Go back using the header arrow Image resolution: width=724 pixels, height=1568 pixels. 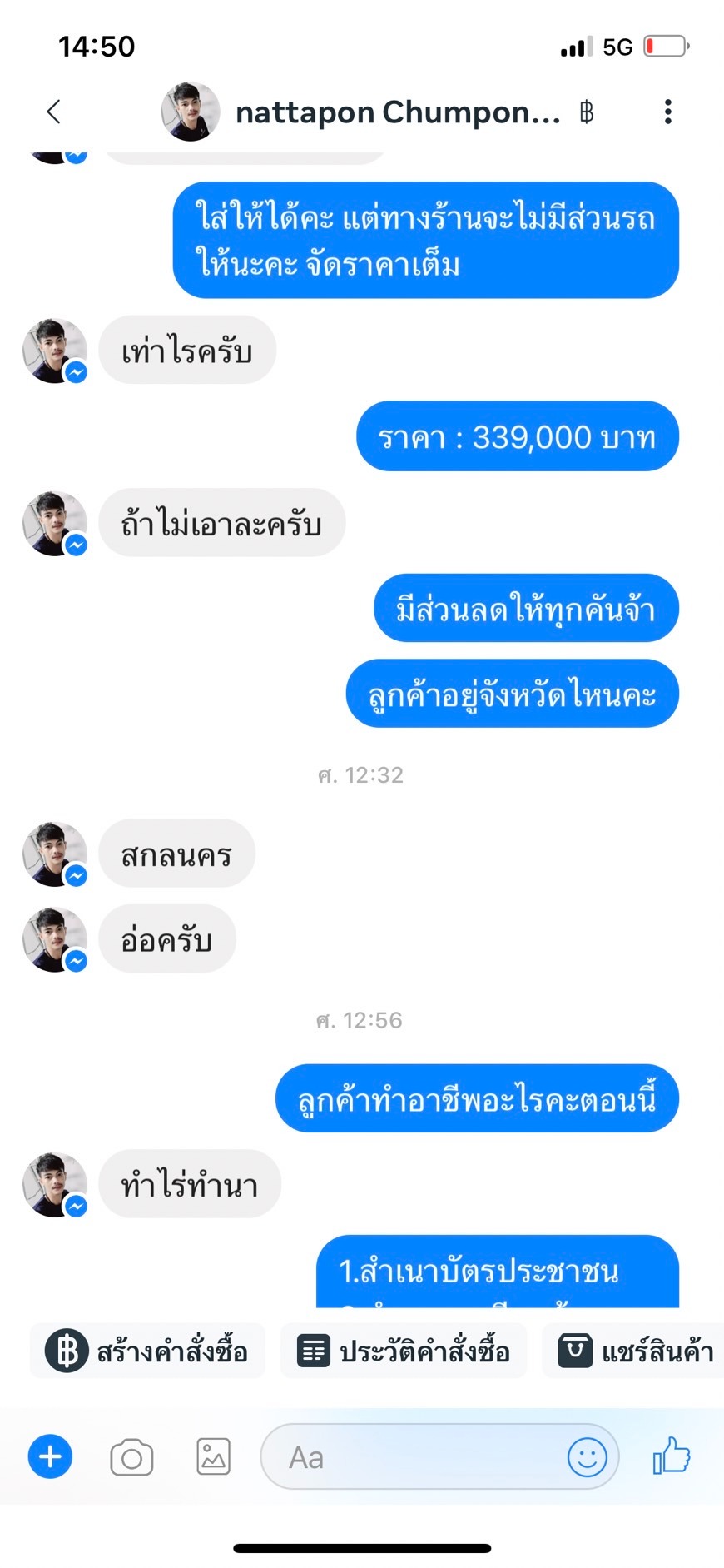coord(54,112)
